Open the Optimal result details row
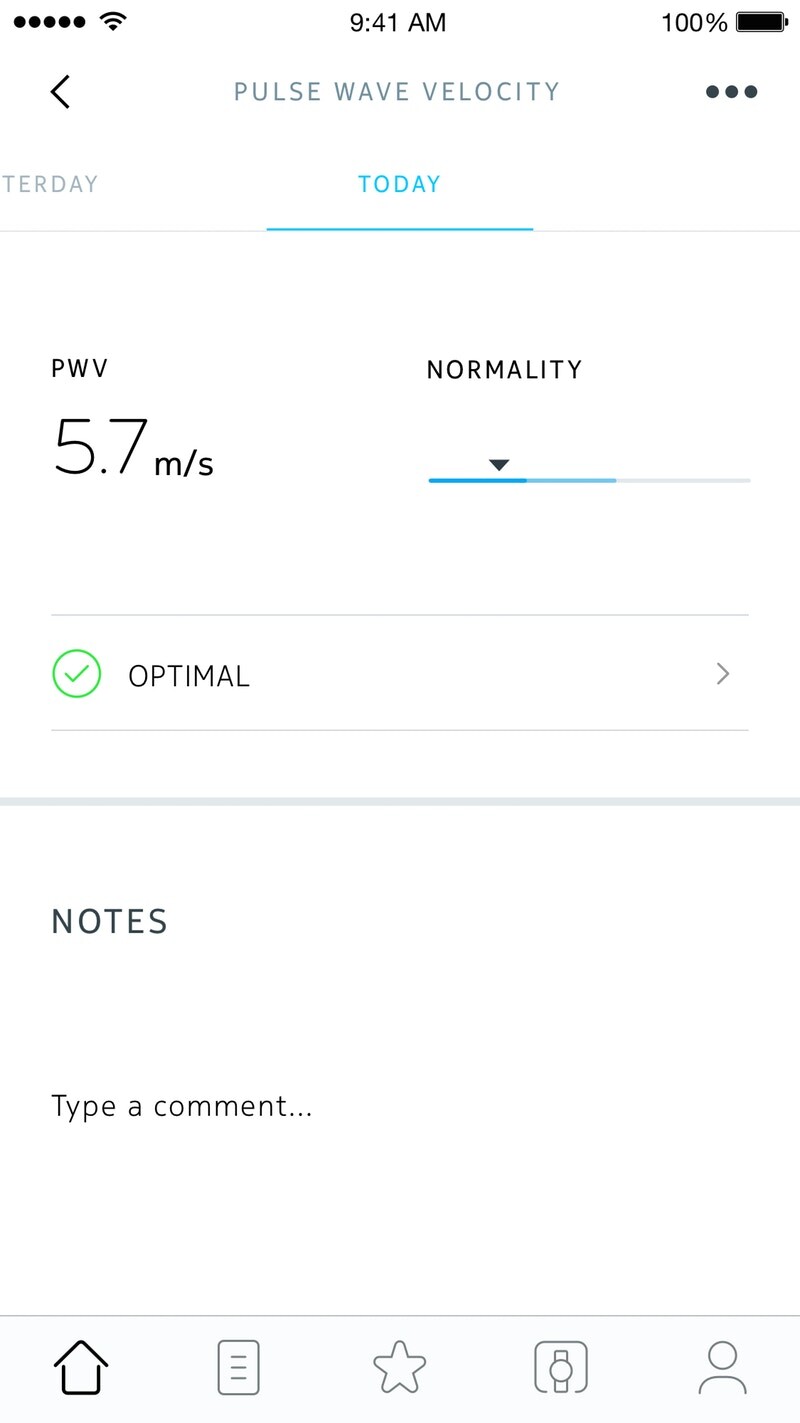This screenshot has width=800, height=1423. tap(400, 674)
